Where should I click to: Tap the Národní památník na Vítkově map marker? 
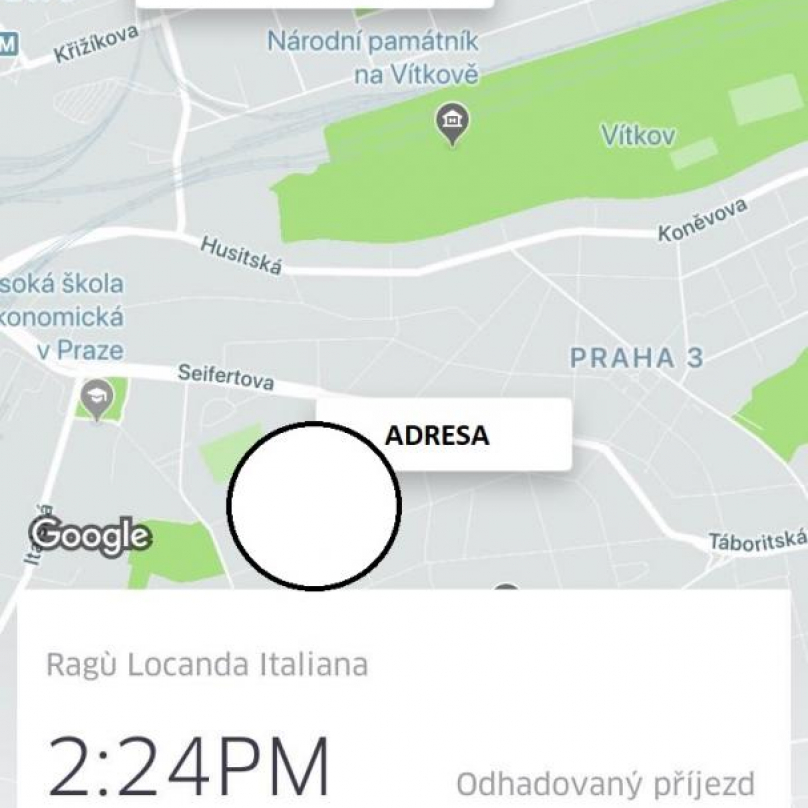[x=454, y=123]
